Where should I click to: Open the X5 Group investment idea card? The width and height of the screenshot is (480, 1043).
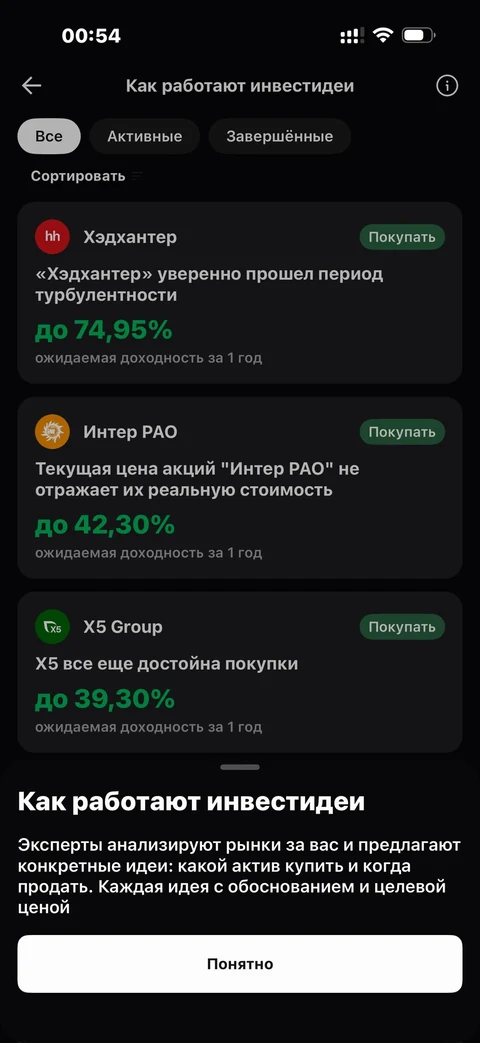[x=240, y=672]
